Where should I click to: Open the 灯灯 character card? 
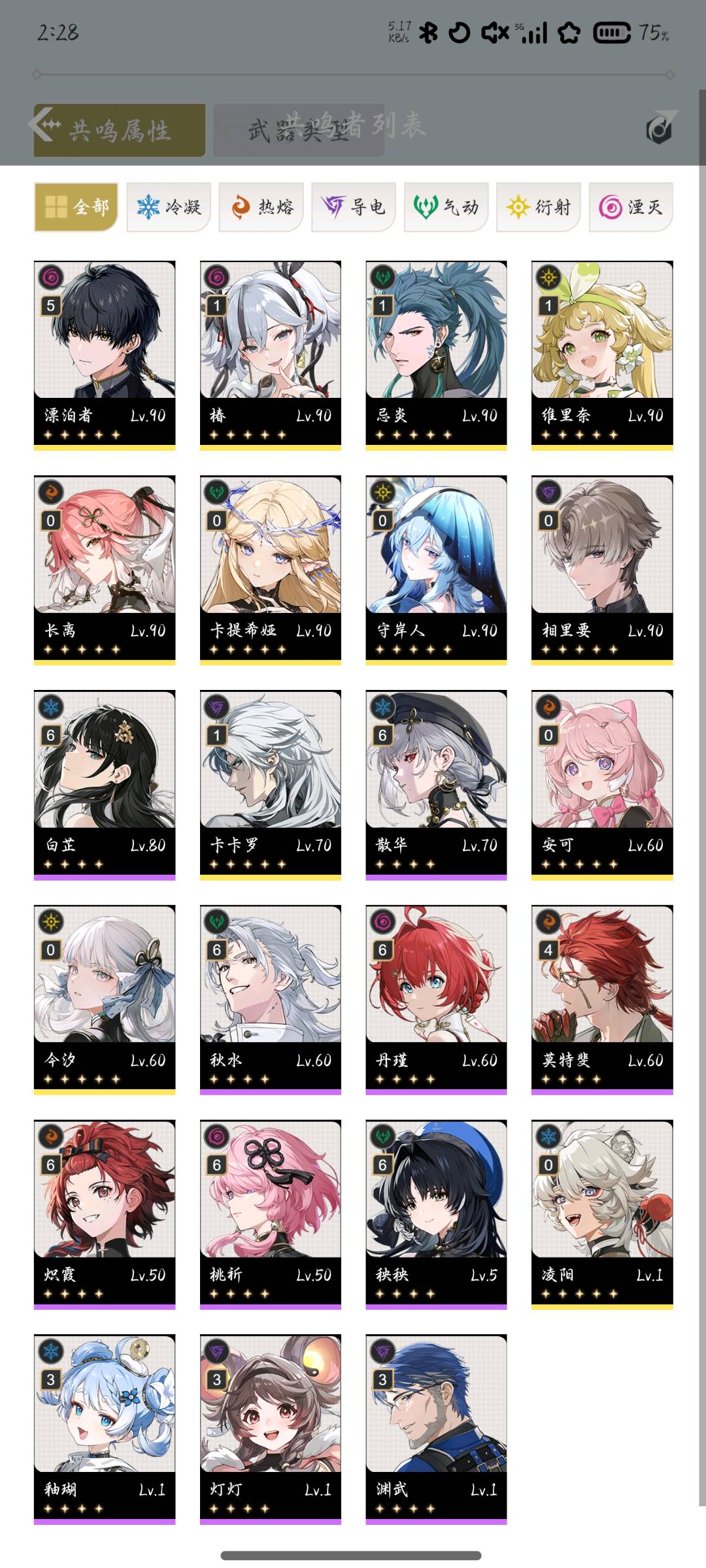click(x=271, y=1428)
